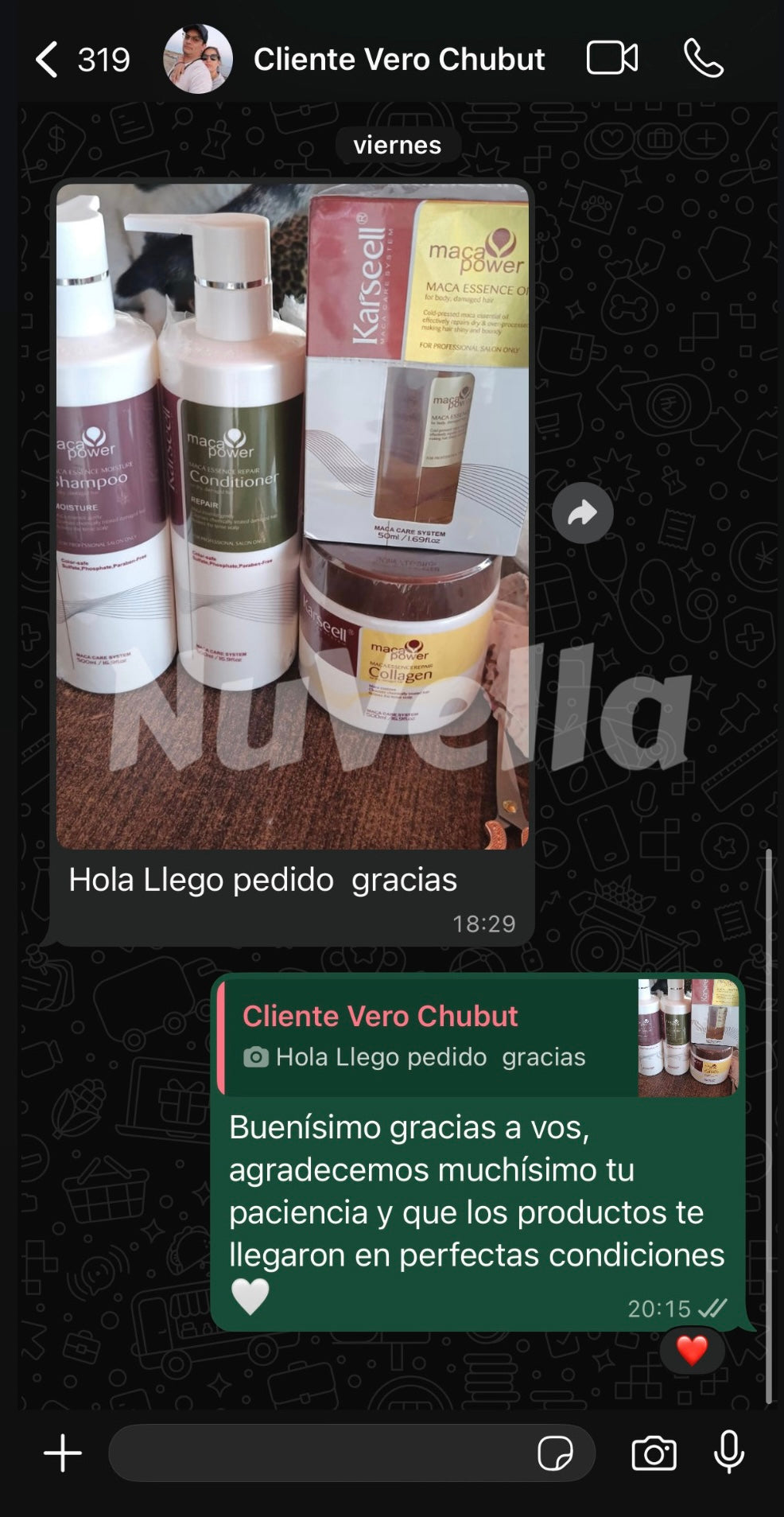This screenshot has height=1517, width=784.
Task: Forward the product photo message
Action: pos(582,513)
